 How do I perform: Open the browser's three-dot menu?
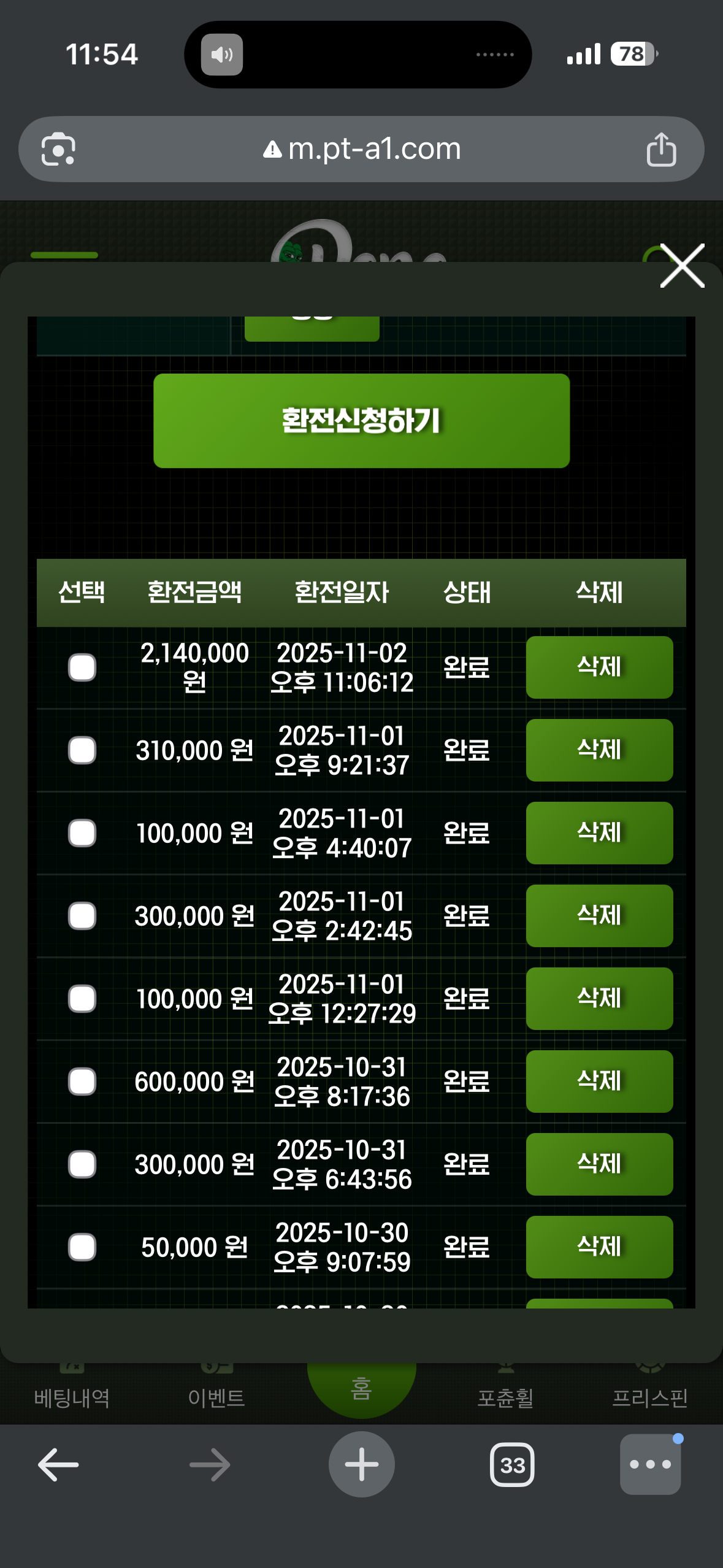tap(650, 1465)
